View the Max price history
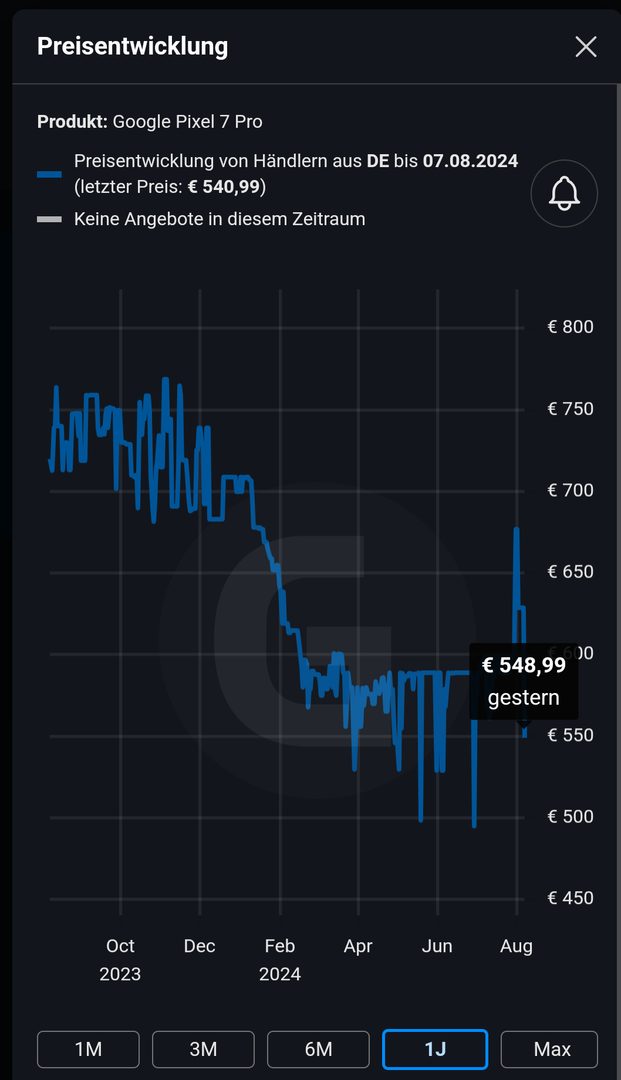The image size is (621, 1080). [549, 1049]
